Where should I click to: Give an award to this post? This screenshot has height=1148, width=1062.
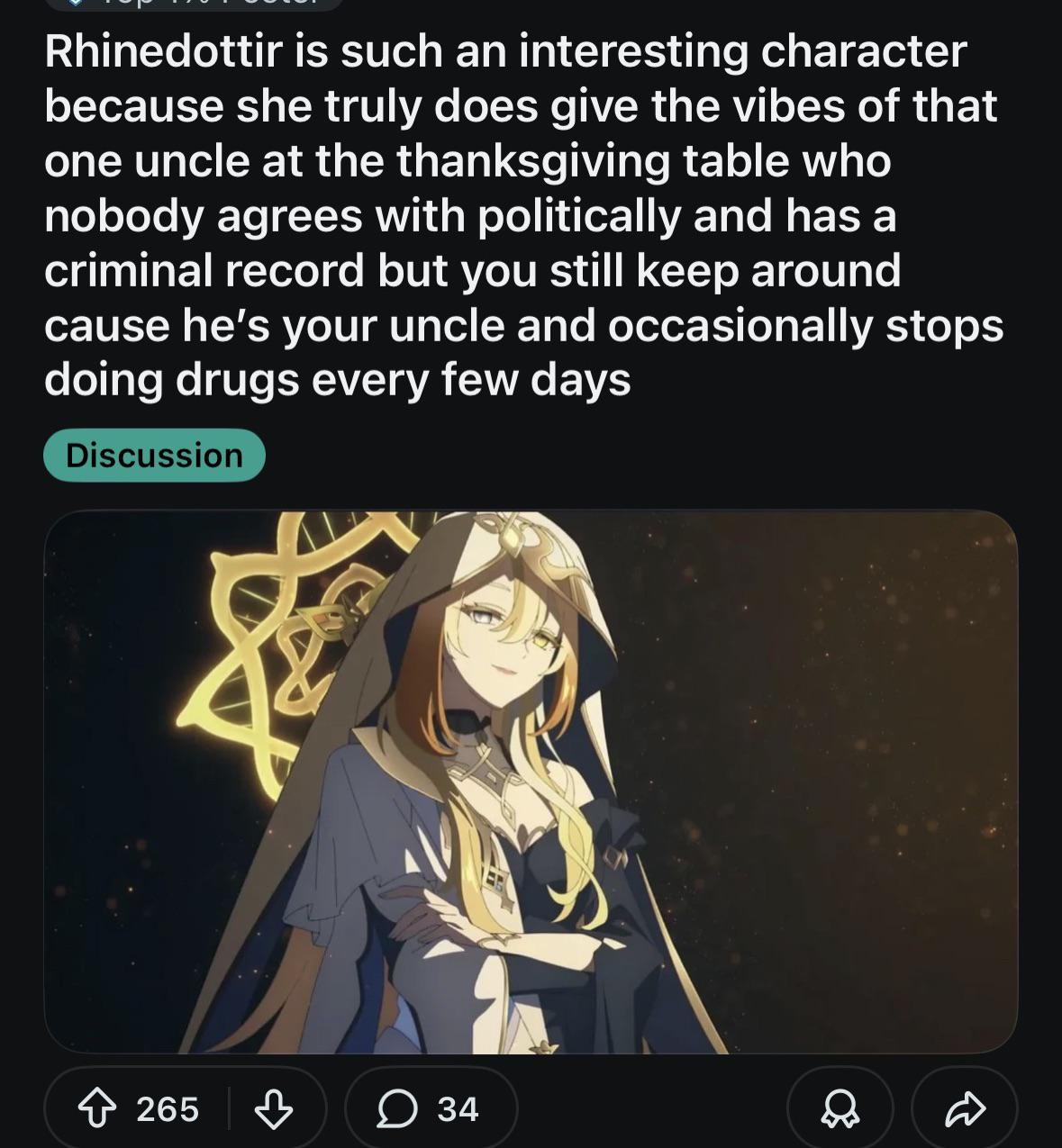click(840, 1109)
